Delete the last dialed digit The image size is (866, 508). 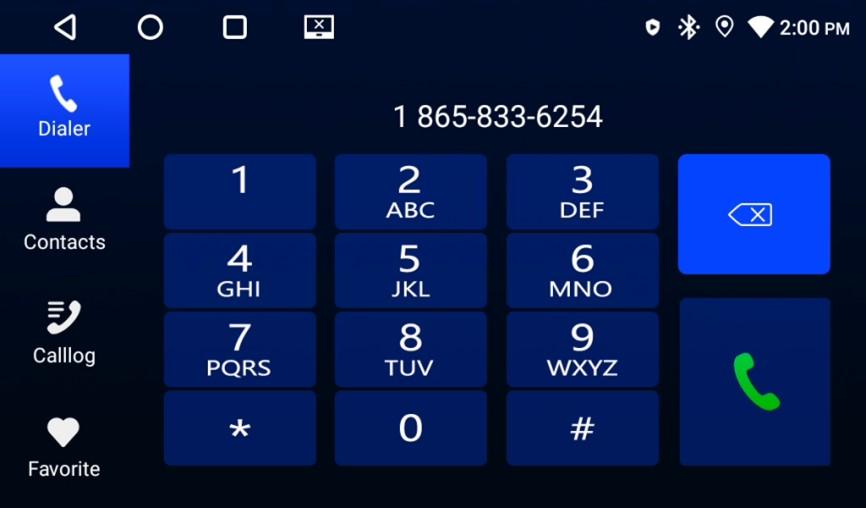click(x=753, y=214)
